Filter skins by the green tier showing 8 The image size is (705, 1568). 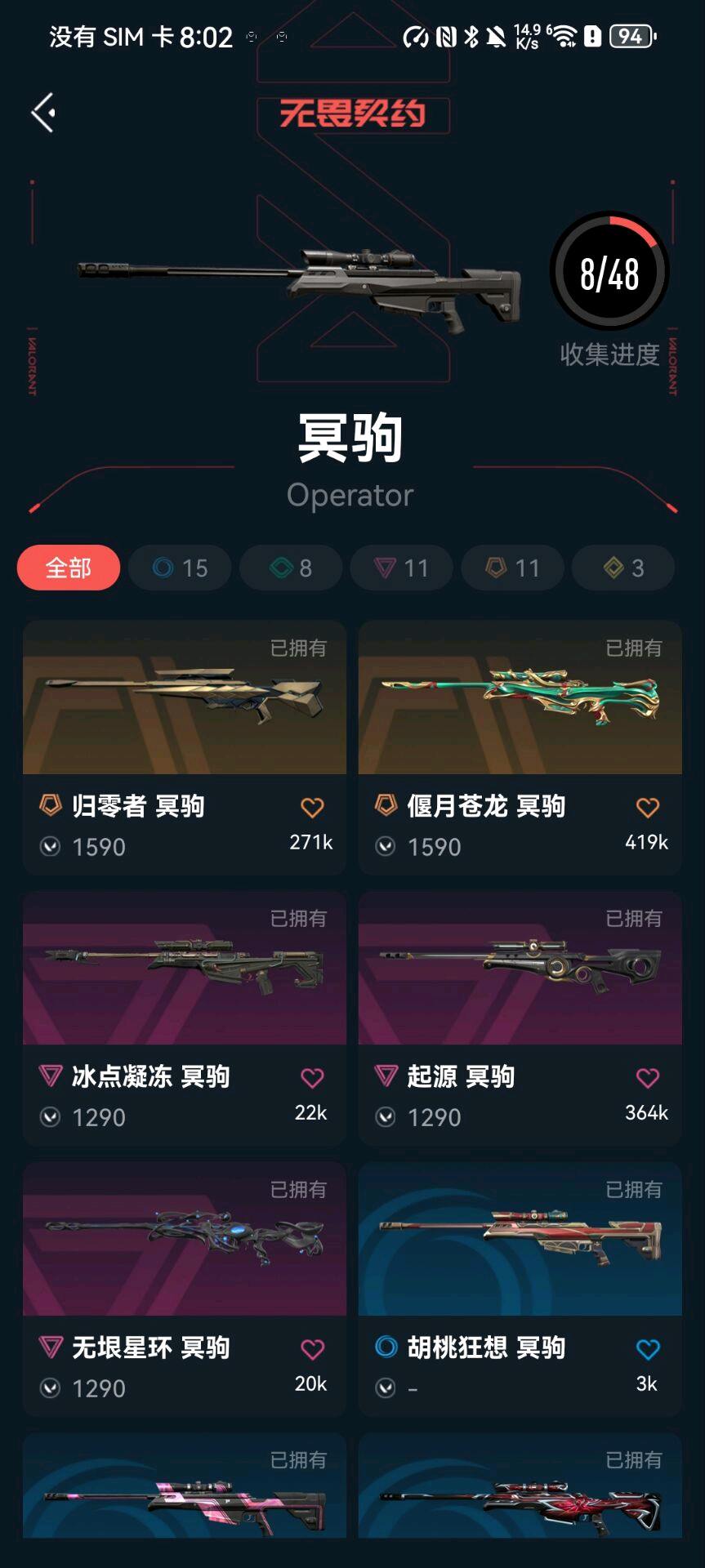click(291, 568)
